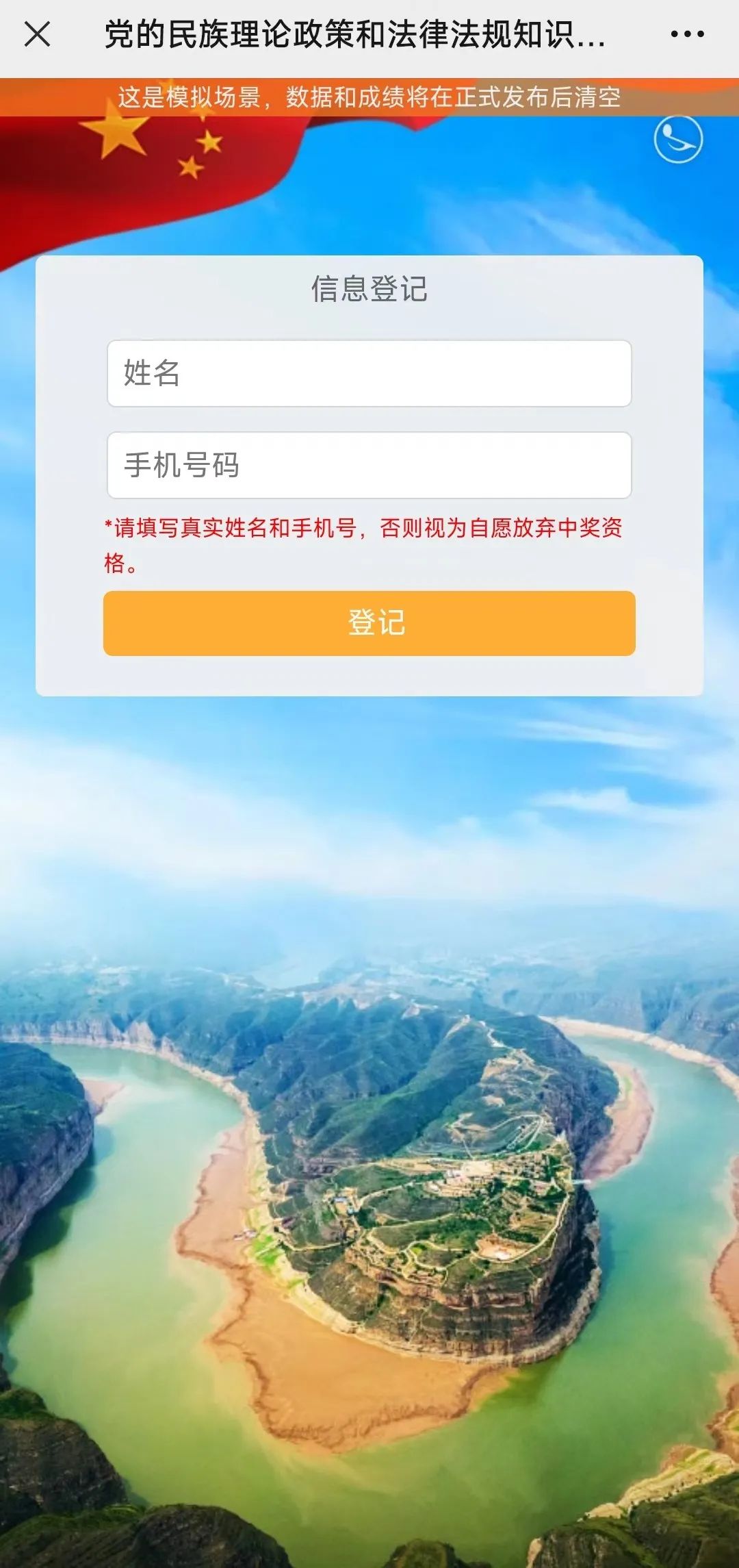Viewport: 739px width, 1568px height.
Task: Focus the 手机号码 phone number field
Action: pyautogui.click(x=369, y=465)
